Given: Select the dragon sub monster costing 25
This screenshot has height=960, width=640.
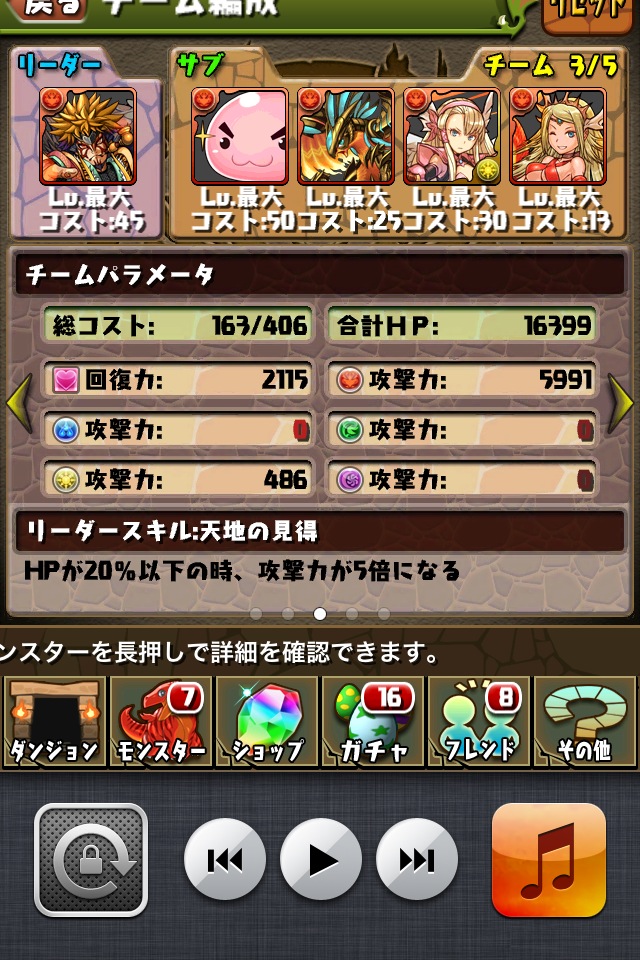Looking at the screenshot, I should [x=346, y=135].
